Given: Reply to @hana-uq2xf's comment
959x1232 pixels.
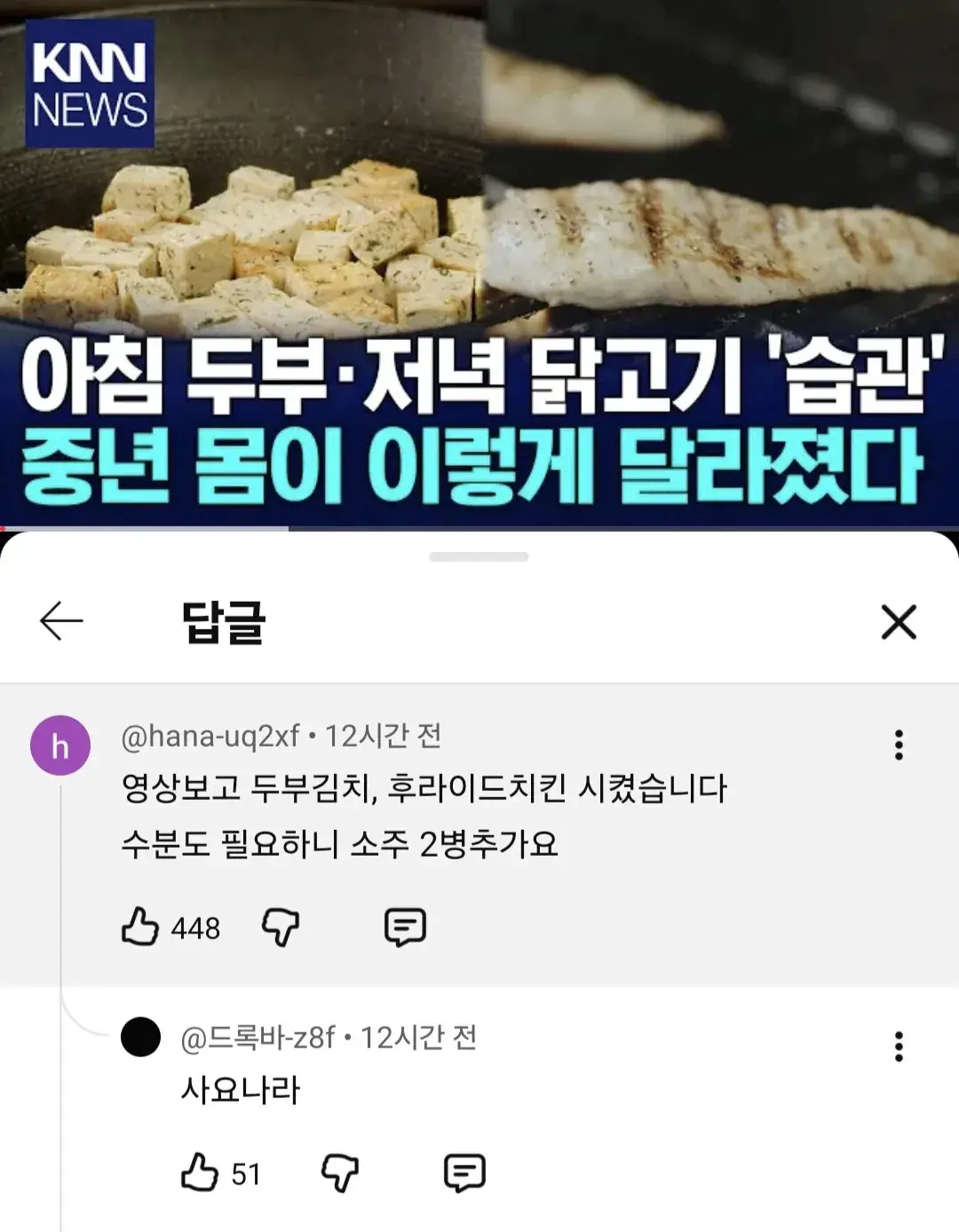Looking at the screenshot, I should 405,927.
